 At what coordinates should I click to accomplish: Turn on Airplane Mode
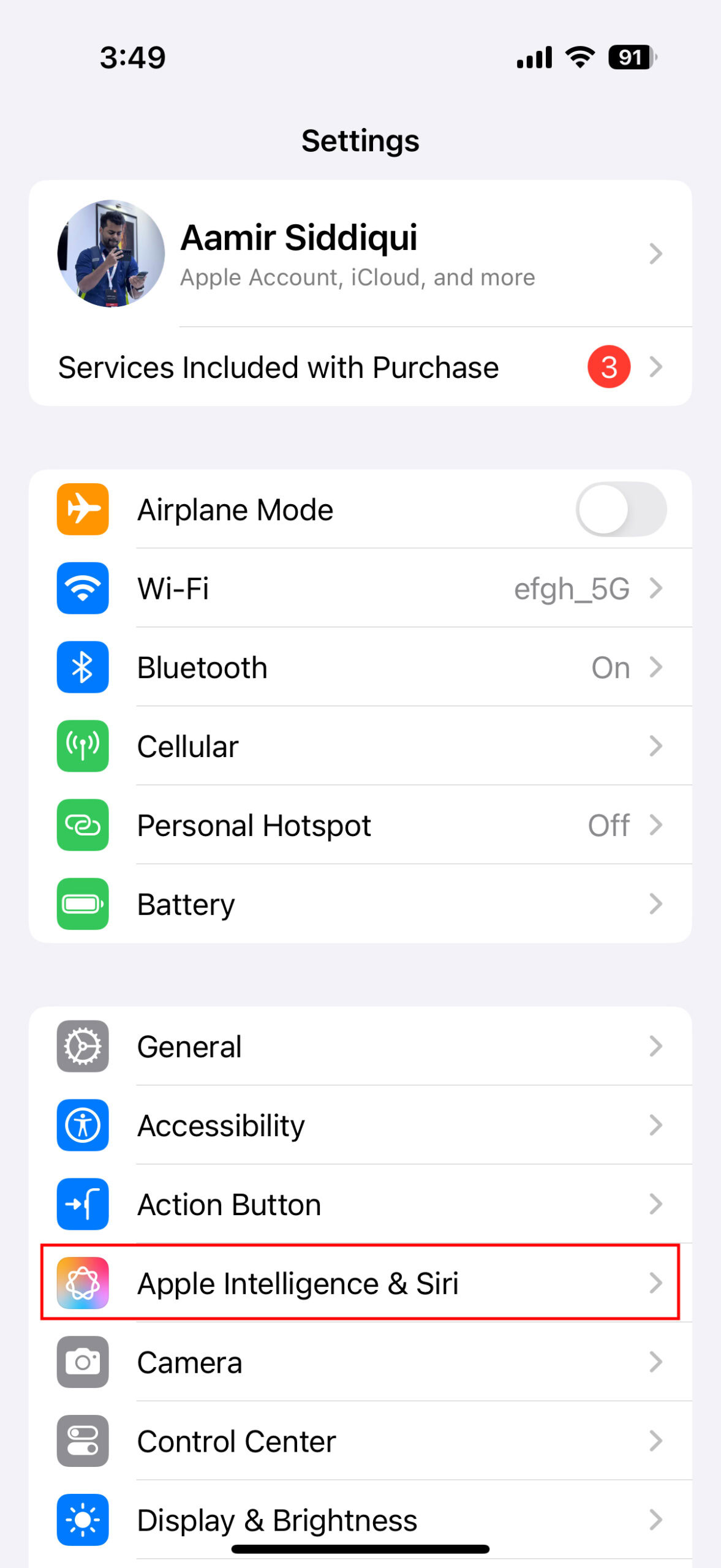[x=621, y=510]
